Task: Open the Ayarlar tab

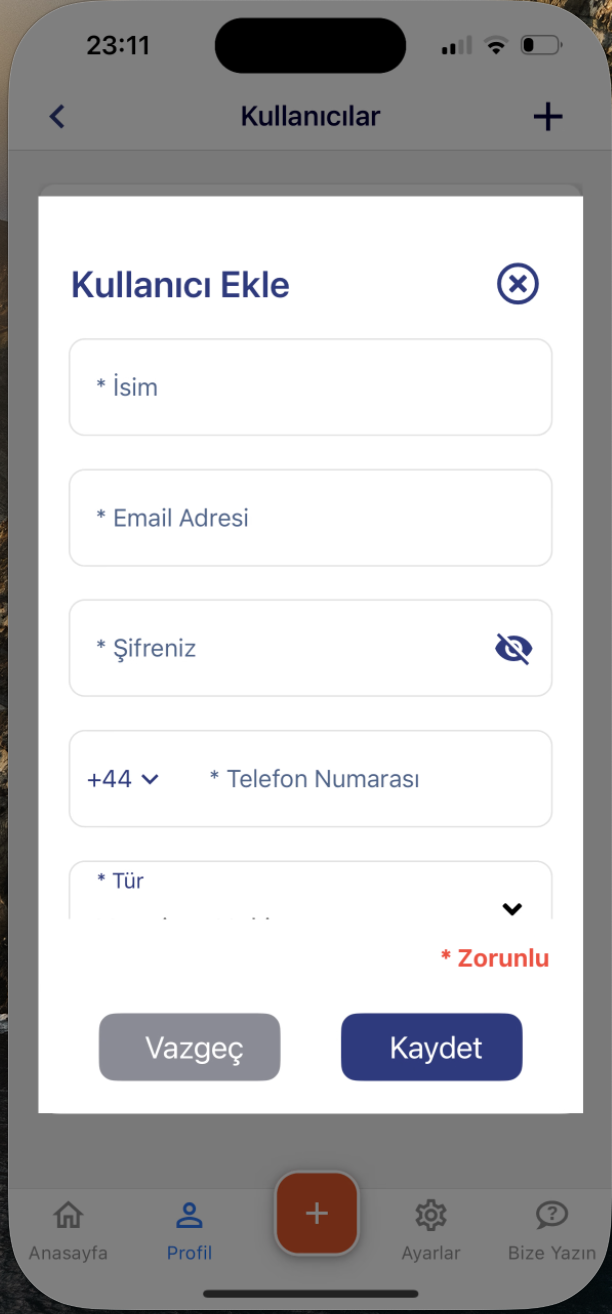Action: pos(430,1231)
